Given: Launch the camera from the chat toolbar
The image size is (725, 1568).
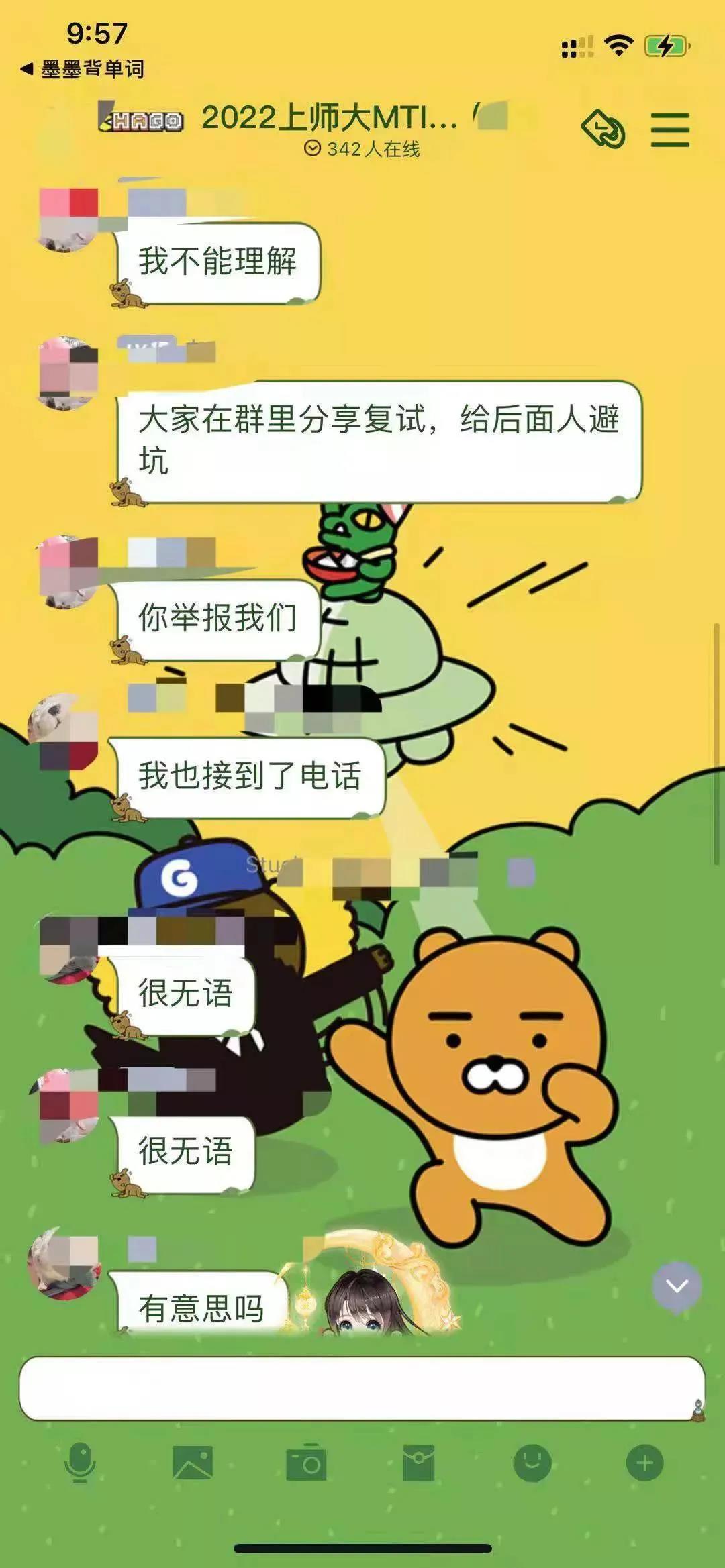Looking at the screenshot, I should tap(306, 1463).
